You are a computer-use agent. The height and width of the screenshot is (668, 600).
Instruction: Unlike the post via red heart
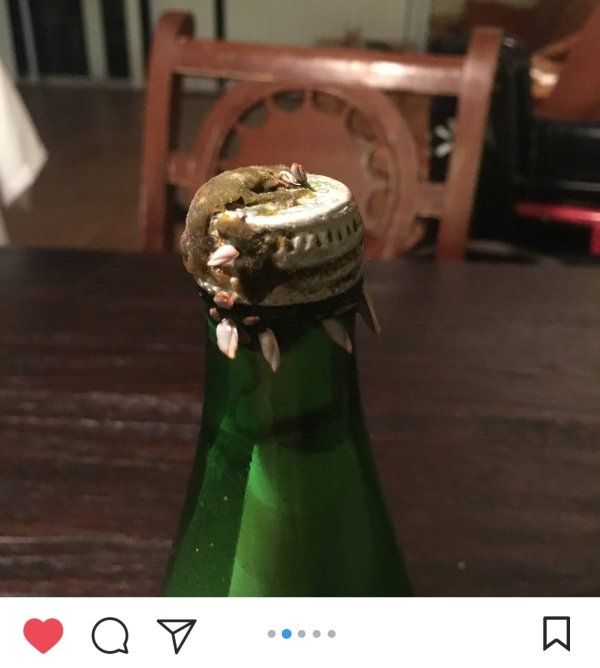point(43,634)
